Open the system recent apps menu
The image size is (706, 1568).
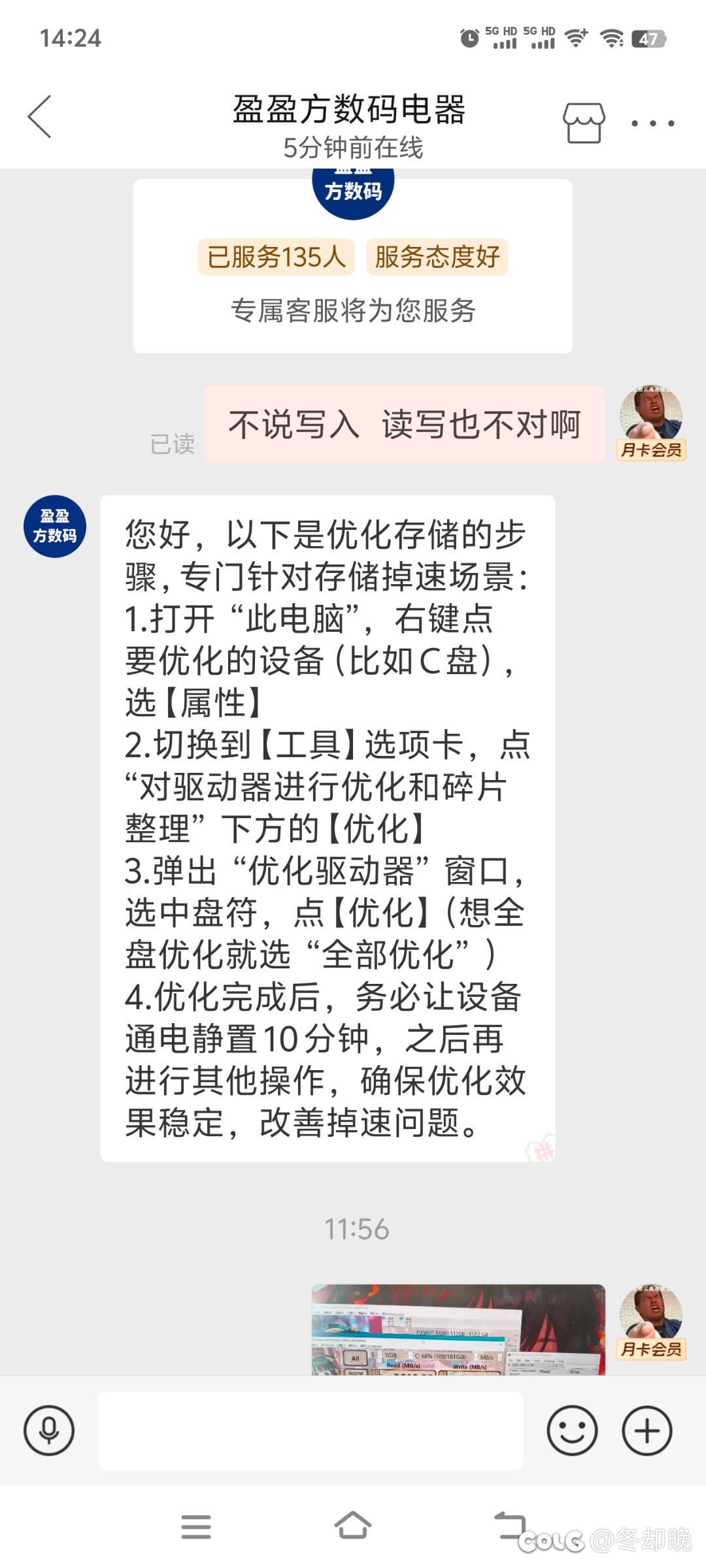point(196,1527)
